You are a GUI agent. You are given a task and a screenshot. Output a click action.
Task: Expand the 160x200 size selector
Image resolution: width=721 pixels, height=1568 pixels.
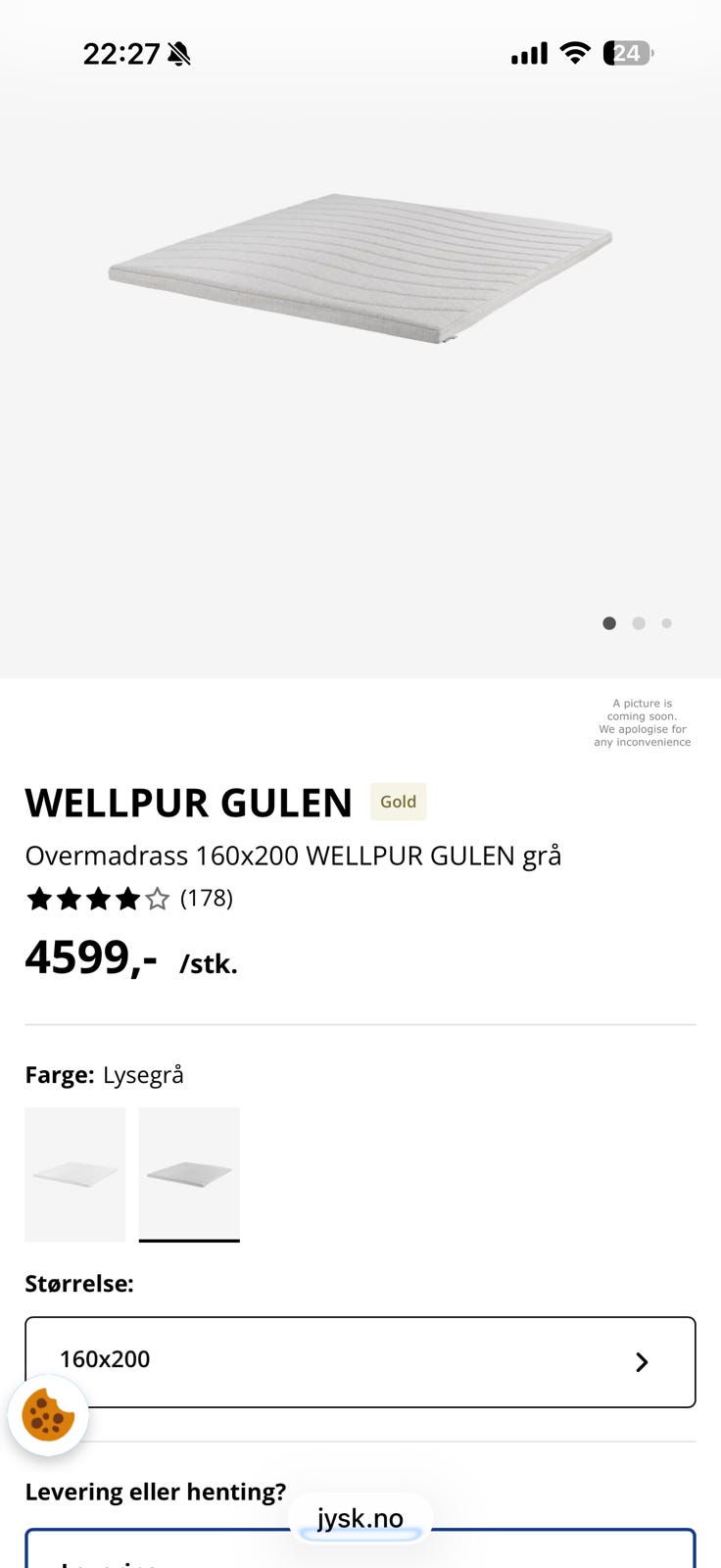click(x=360, y=1361)
